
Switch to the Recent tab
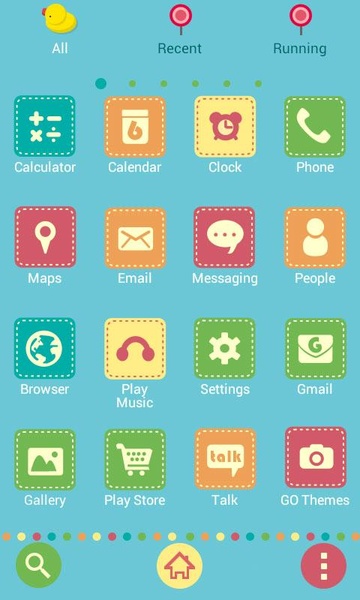tap(180, 31)
